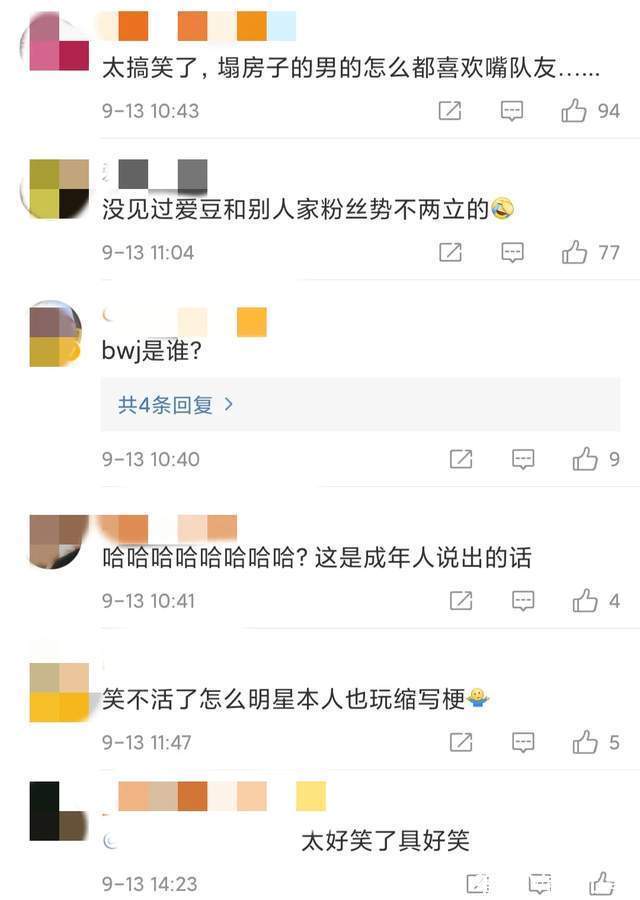Reply to the comment 没见过爱豆和别人家粉丝势不两立的
Image resolution: width=640 pixels, height=900 pixels.
coord(512,253)
